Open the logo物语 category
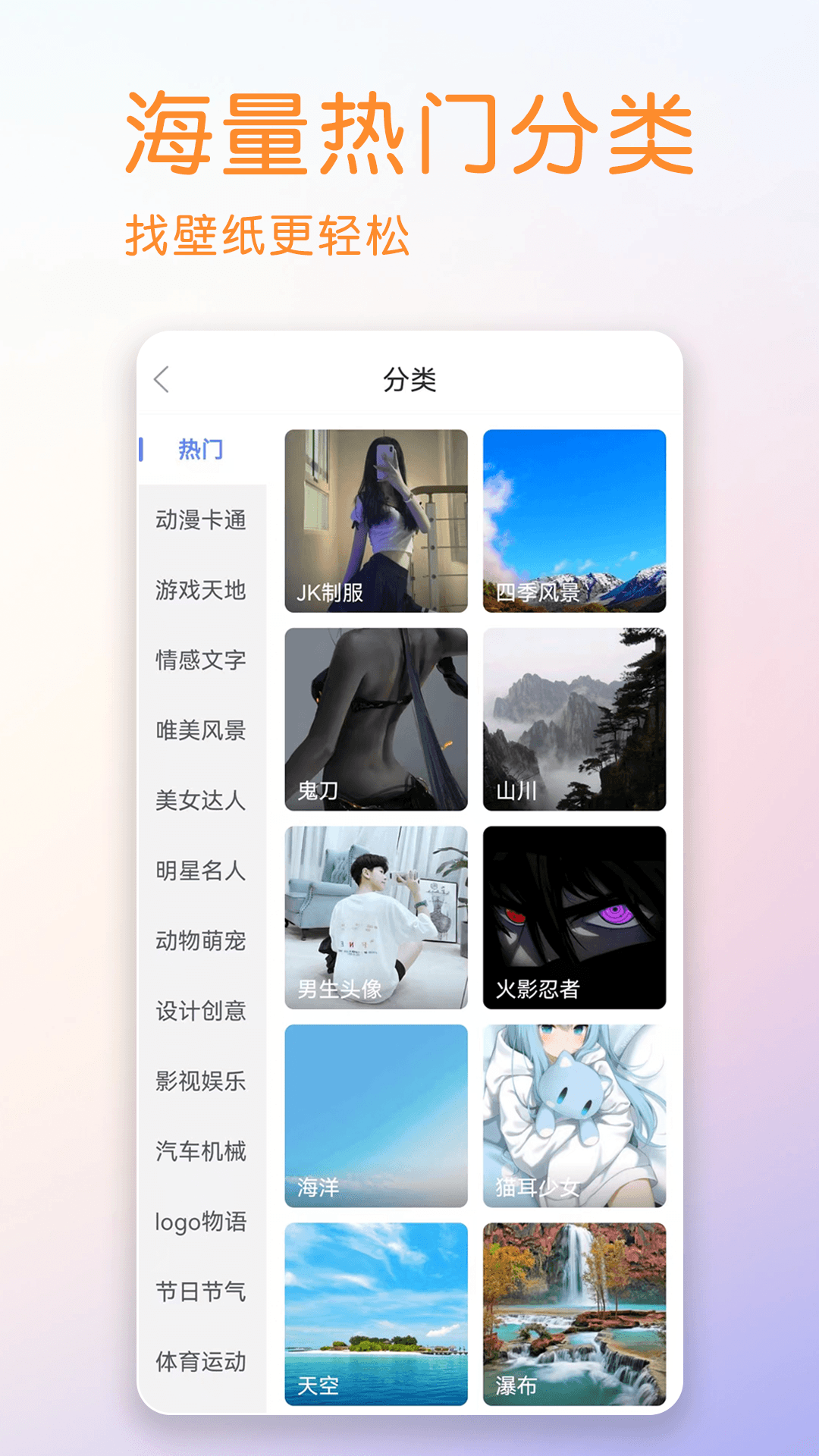 pos(200,1223)
